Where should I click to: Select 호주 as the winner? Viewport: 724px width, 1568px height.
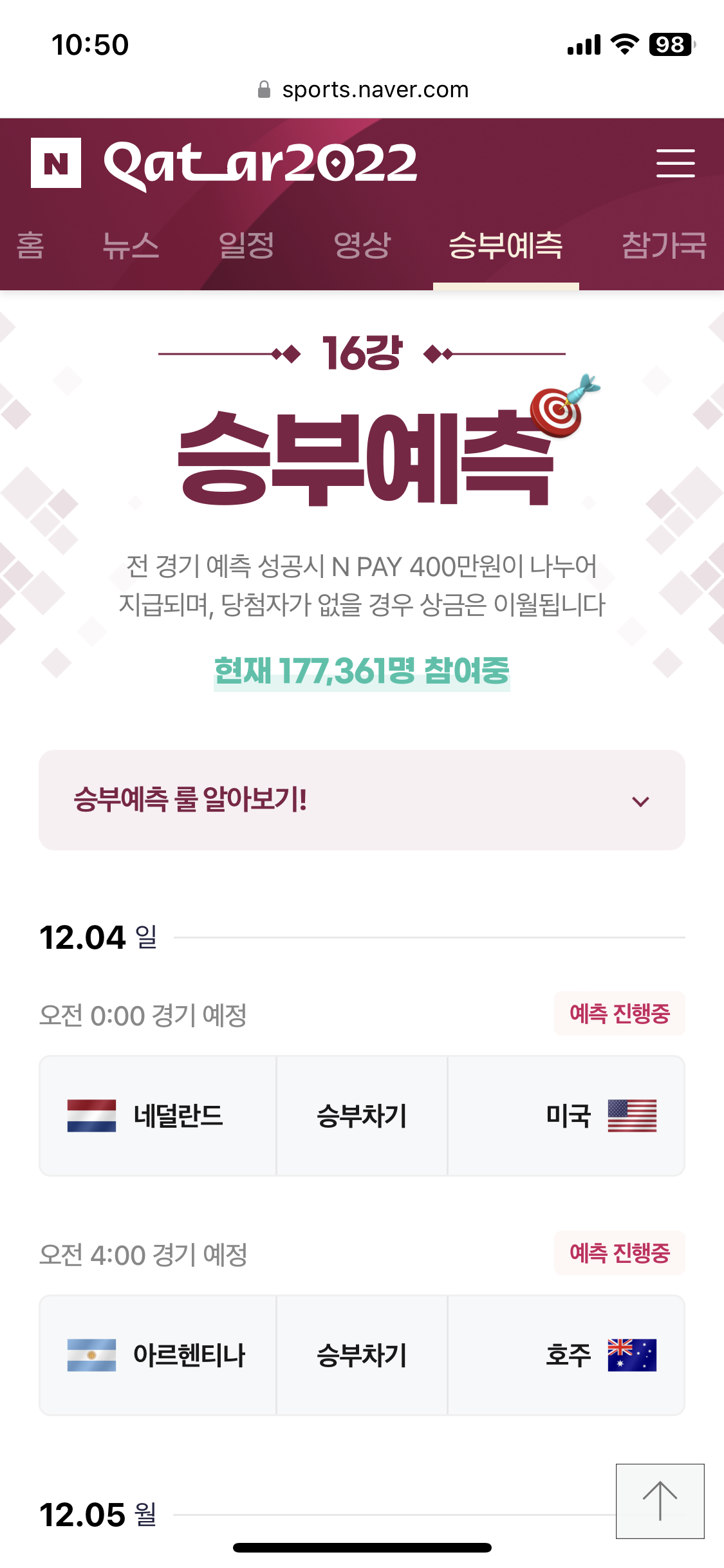click(566, 1355)
